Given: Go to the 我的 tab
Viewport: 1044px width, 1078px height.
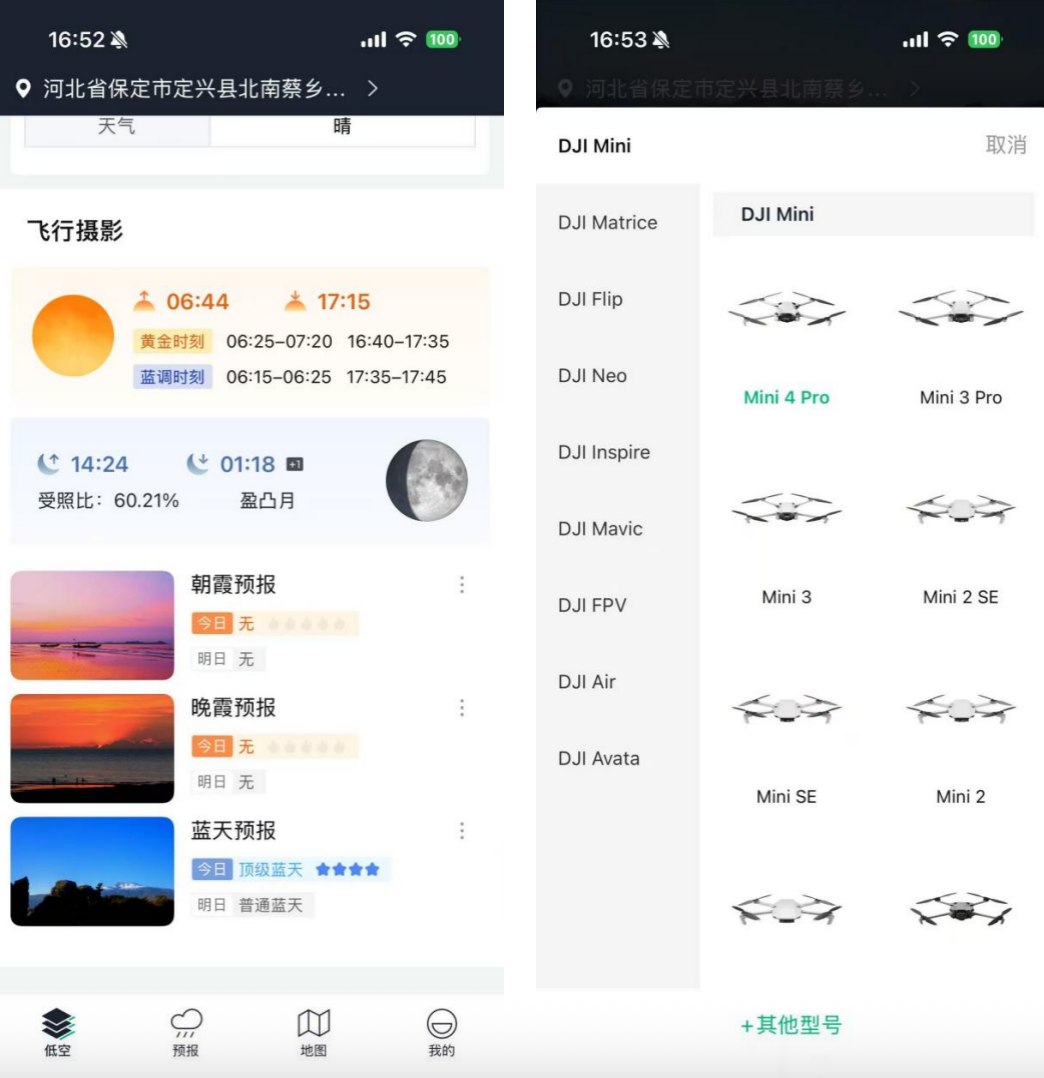Looking at the screenshot, I should (x=441, y=1032).
